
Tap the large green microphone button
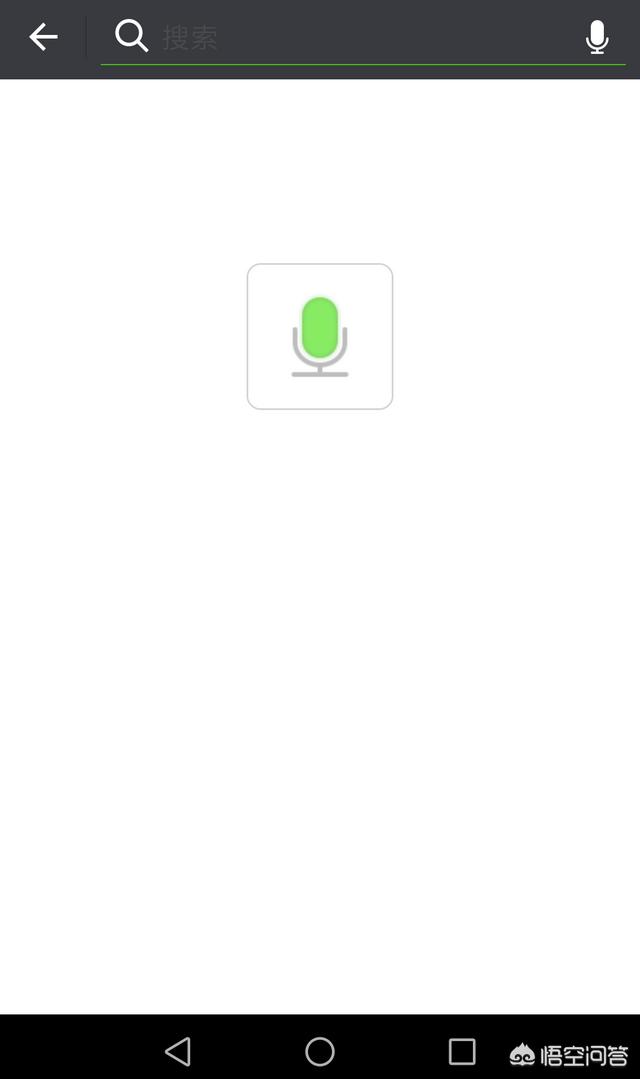pos(320,336)
